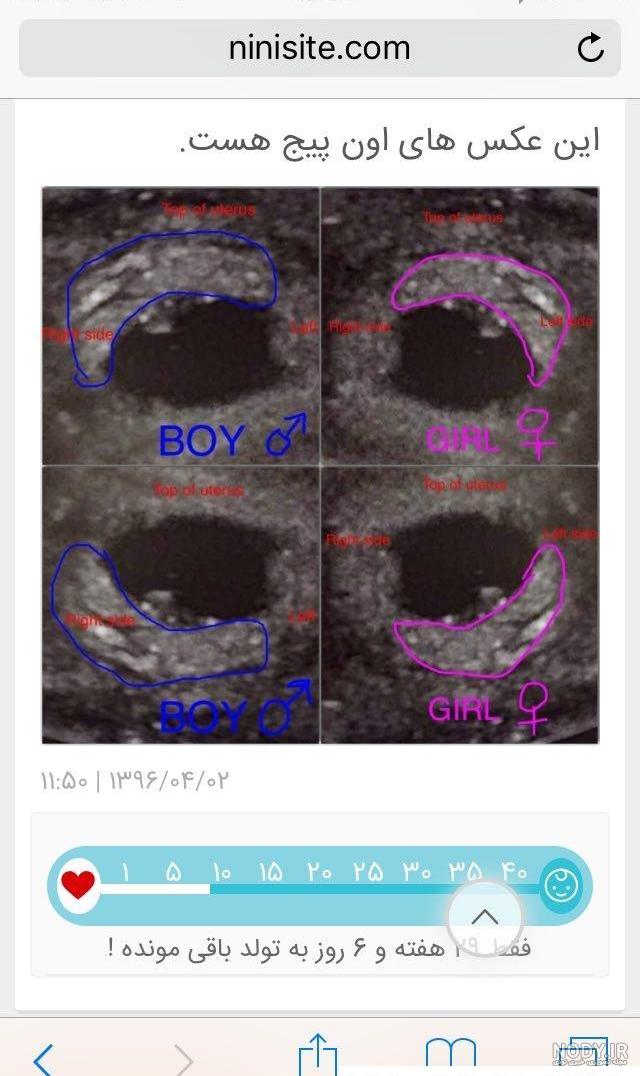The height and width of the screenshot is (1076, 640).
Task: Open the ultrasound boy/girl image
Action: pyautogui.click(x=320, y=465)
